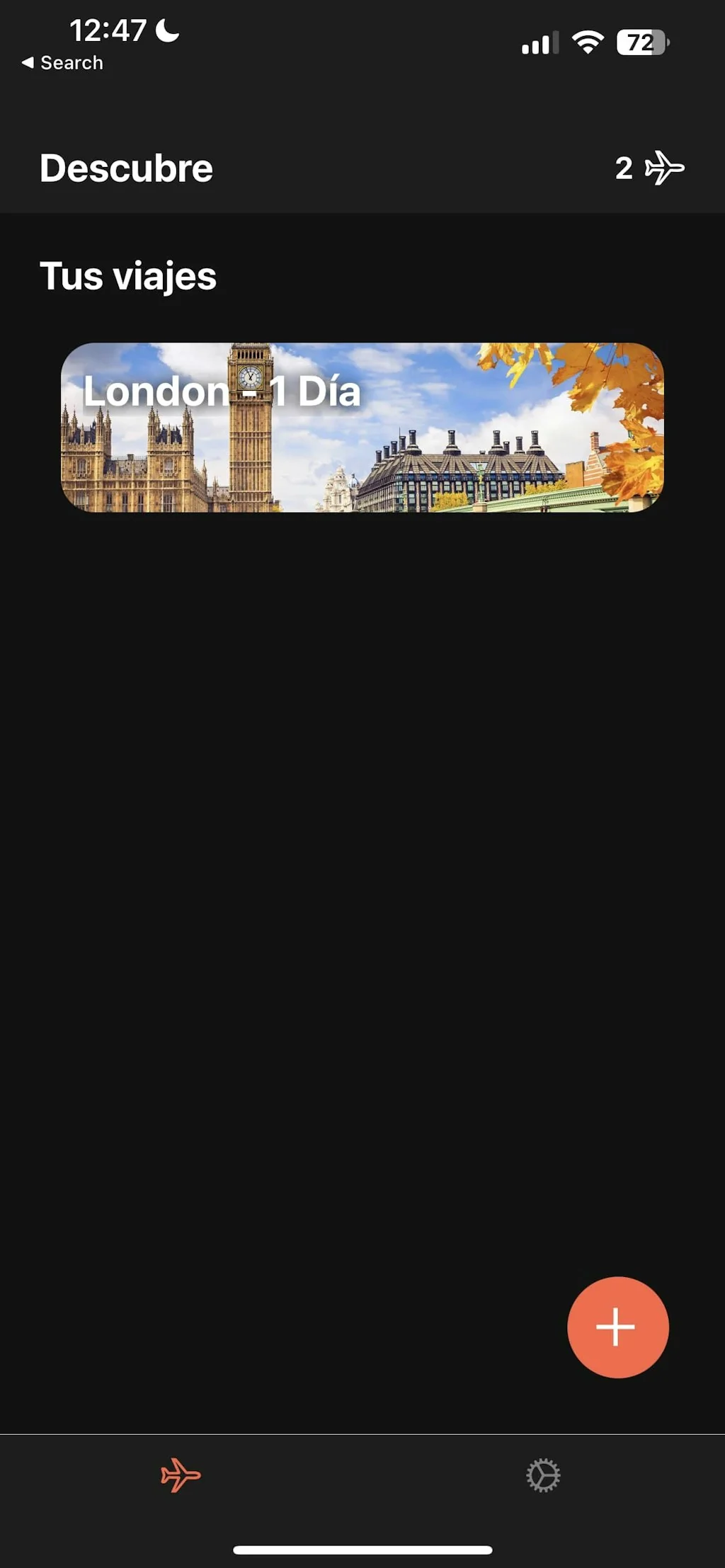Toggle the trip counter next to the plane
Viewport: 725px width, 1568px height.
[x=626, y=168]
